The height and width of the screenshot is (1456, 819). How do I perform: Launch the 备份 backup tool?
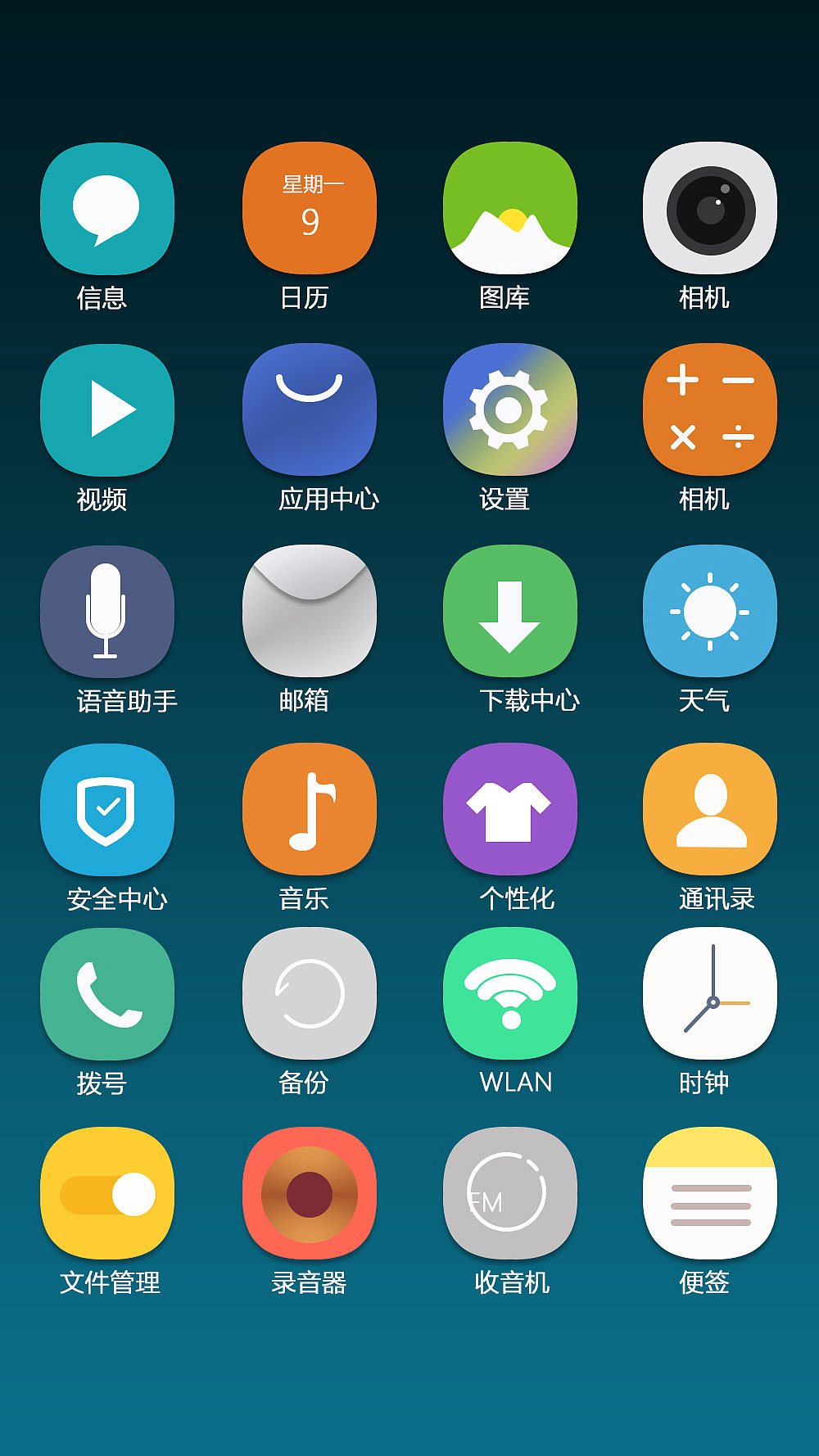coord(309,993)
